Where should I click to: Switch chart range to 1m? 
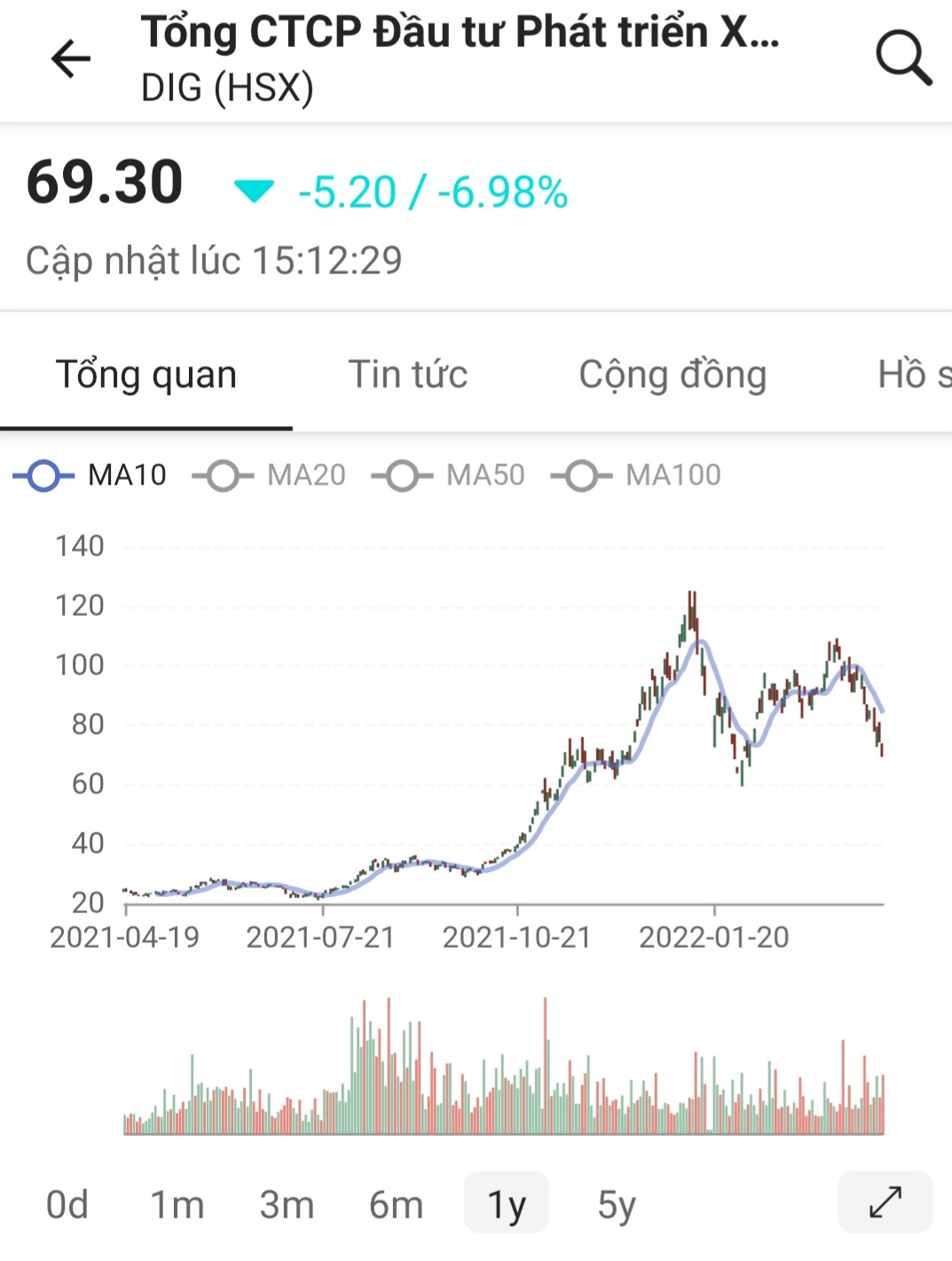click(177, 1204)
